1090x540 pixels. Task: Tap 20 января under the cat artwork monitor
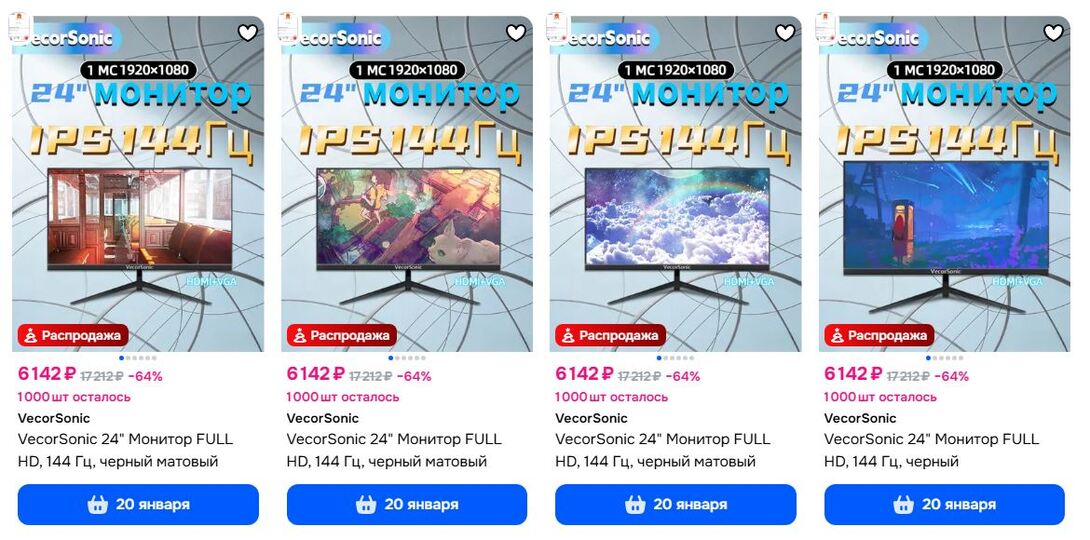click(406, 505)
